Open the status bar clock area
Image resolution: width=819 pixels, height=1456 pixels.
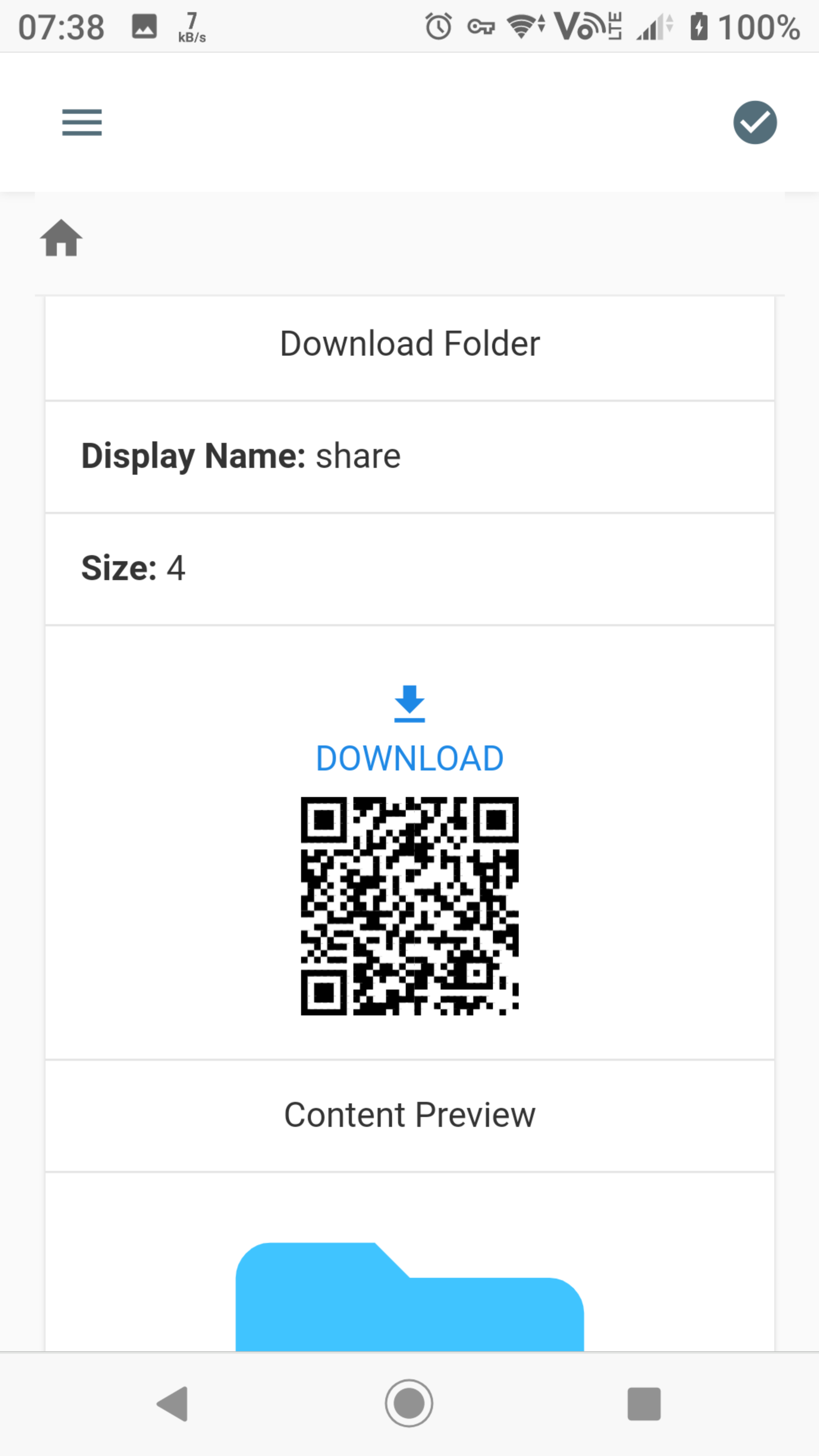tap(61, 25)
